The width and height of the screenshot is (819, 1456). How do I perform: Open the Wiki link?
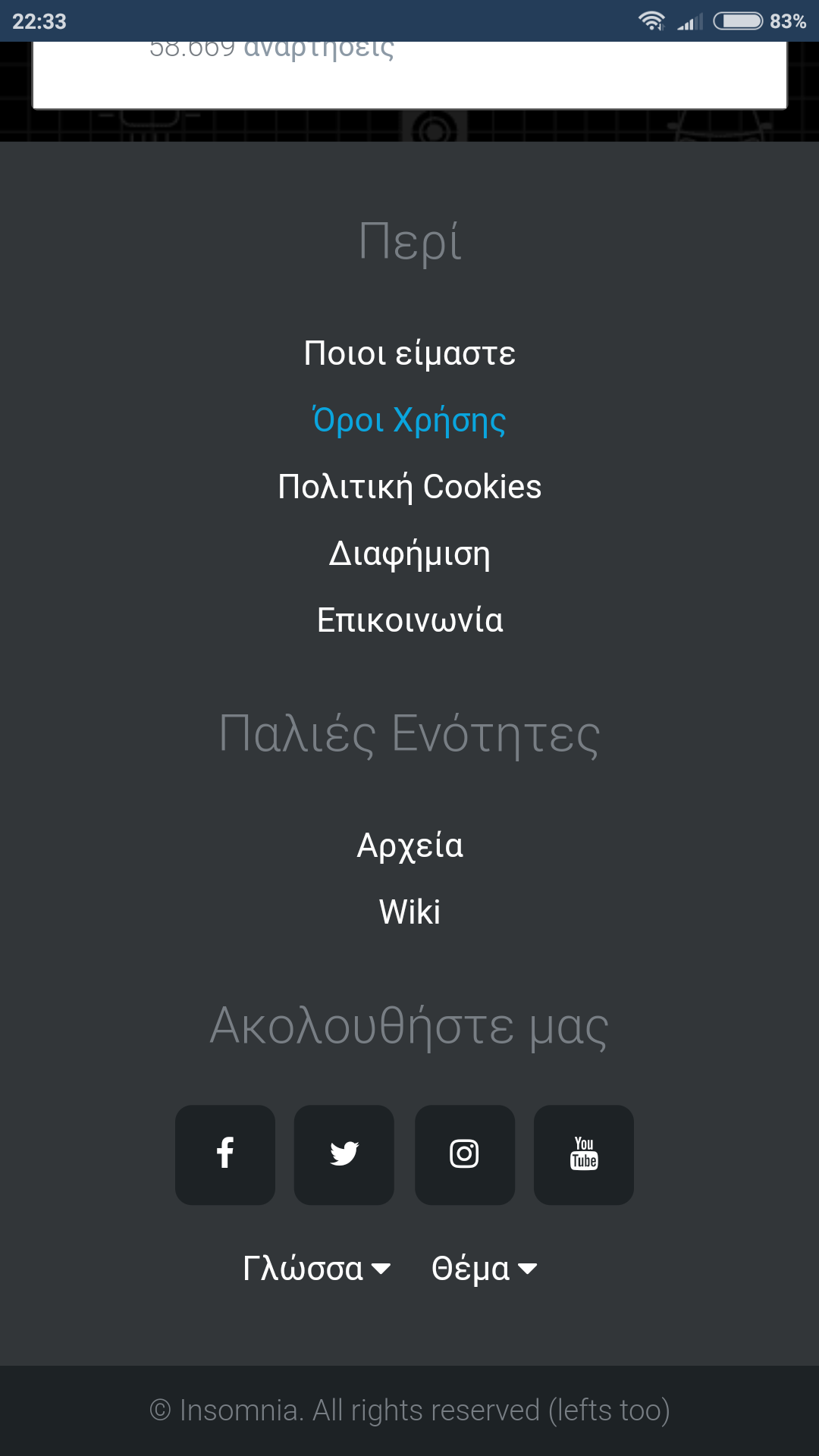409,912
